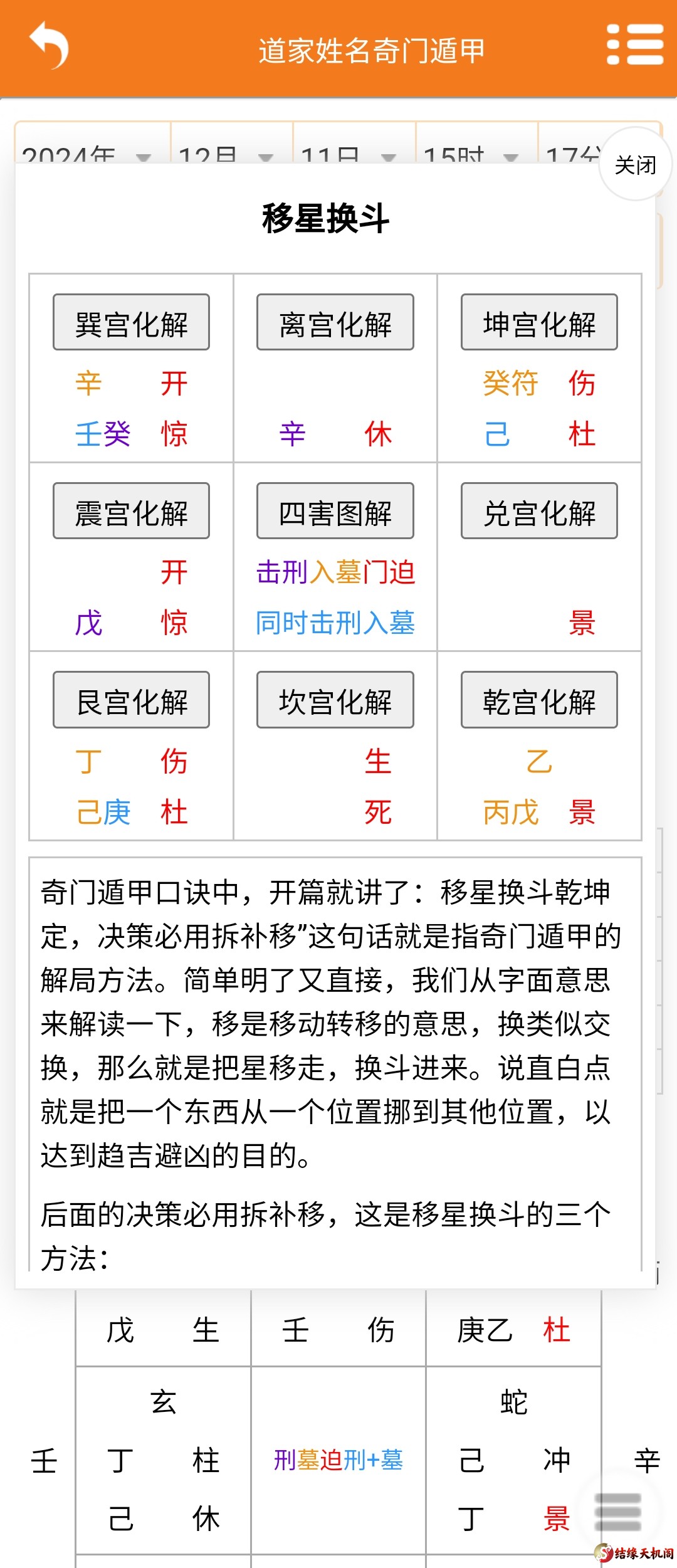Image resolution: width=677 pixels, height=1568 pixels.
Task: Open the 艮宫化解 option
Action: tap(131, 700)
